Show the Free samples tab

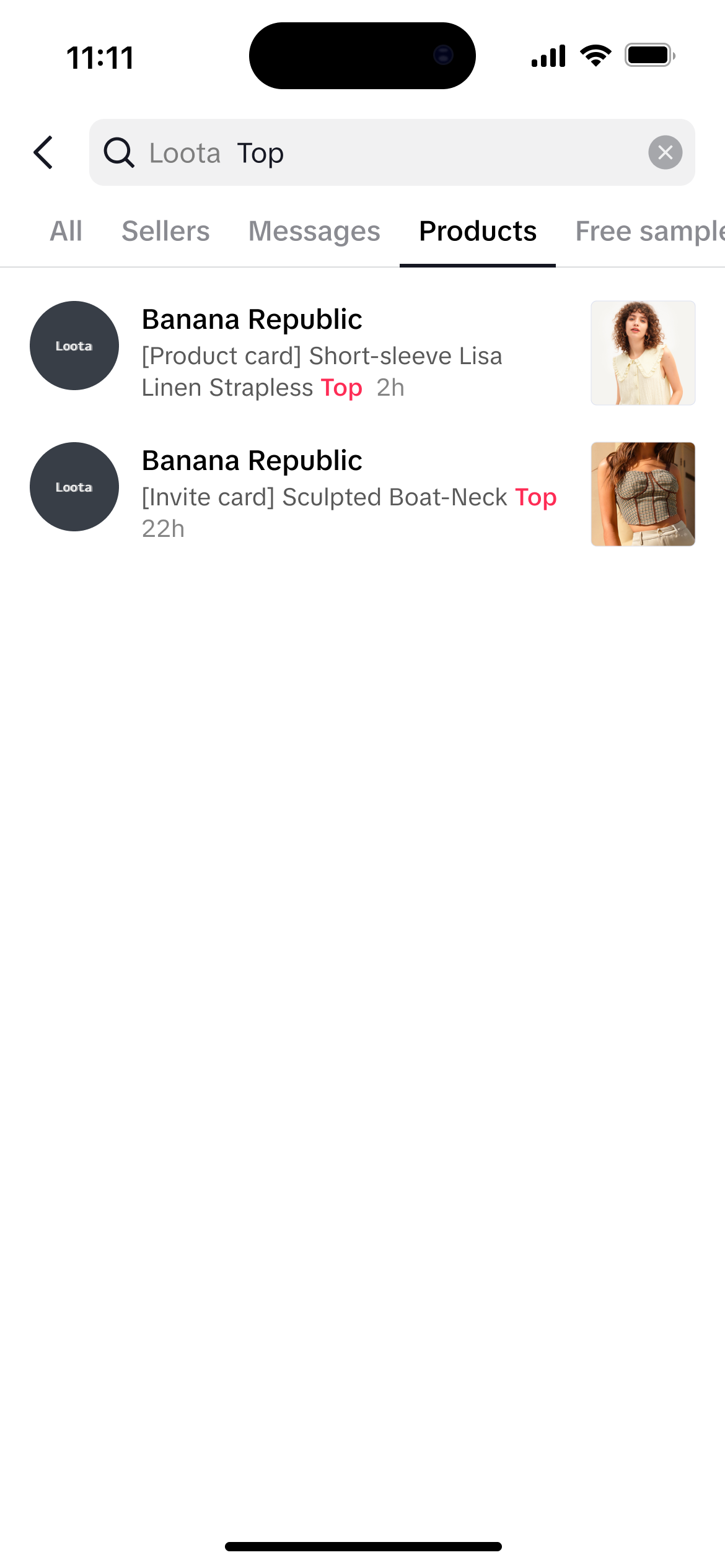(648, 232)
